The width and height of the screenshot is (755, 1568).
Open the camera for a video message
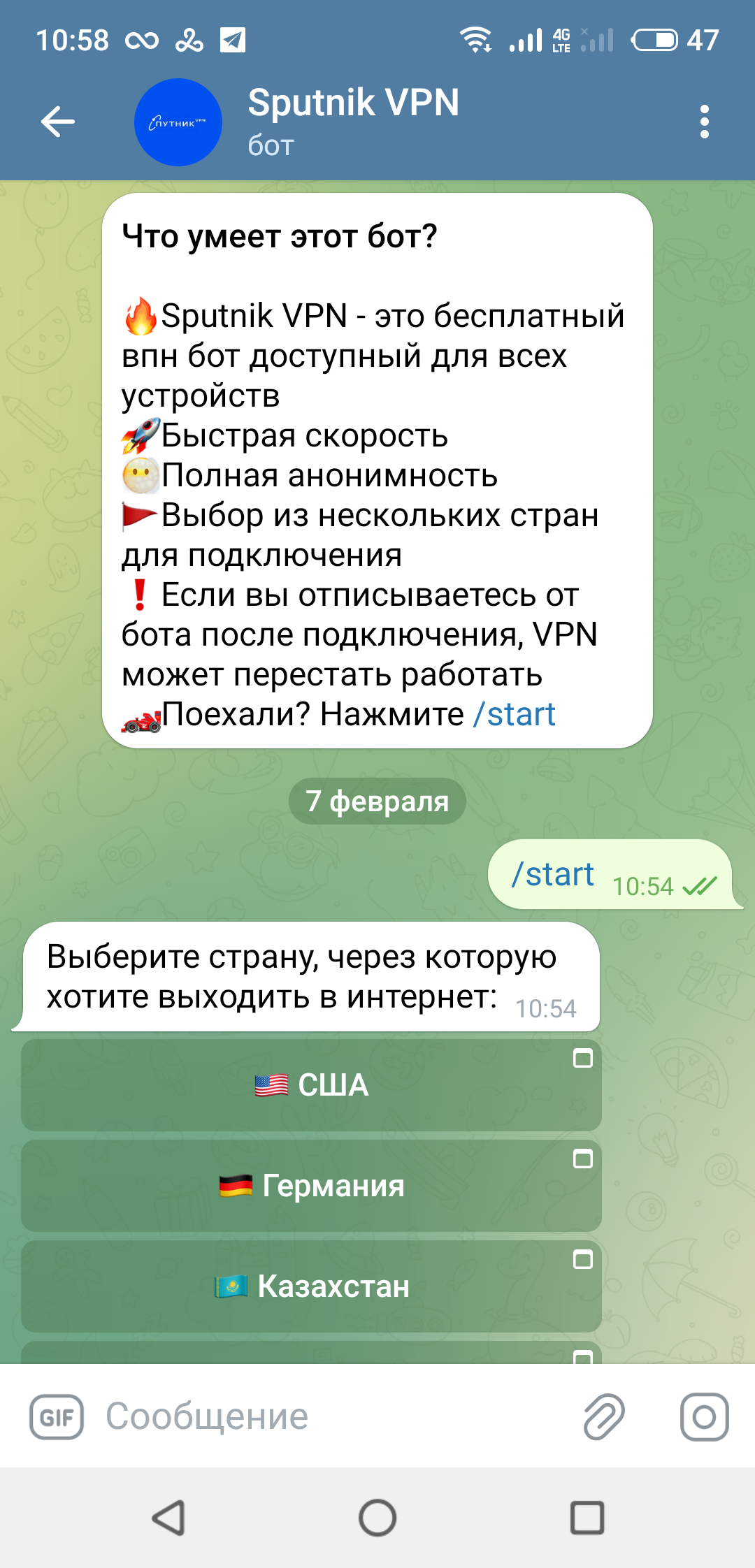coord(704,1416)
